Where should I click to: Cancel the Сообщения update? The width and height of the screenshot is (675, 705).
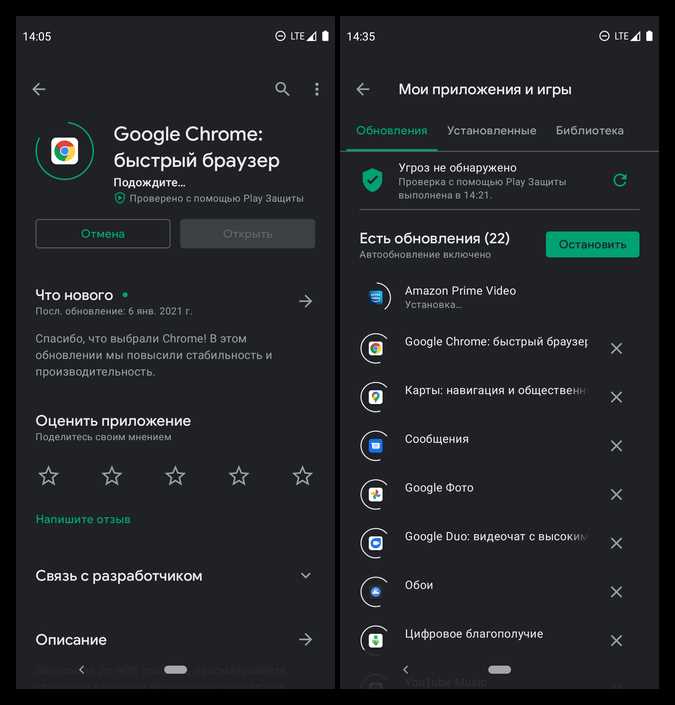[616, 446]
